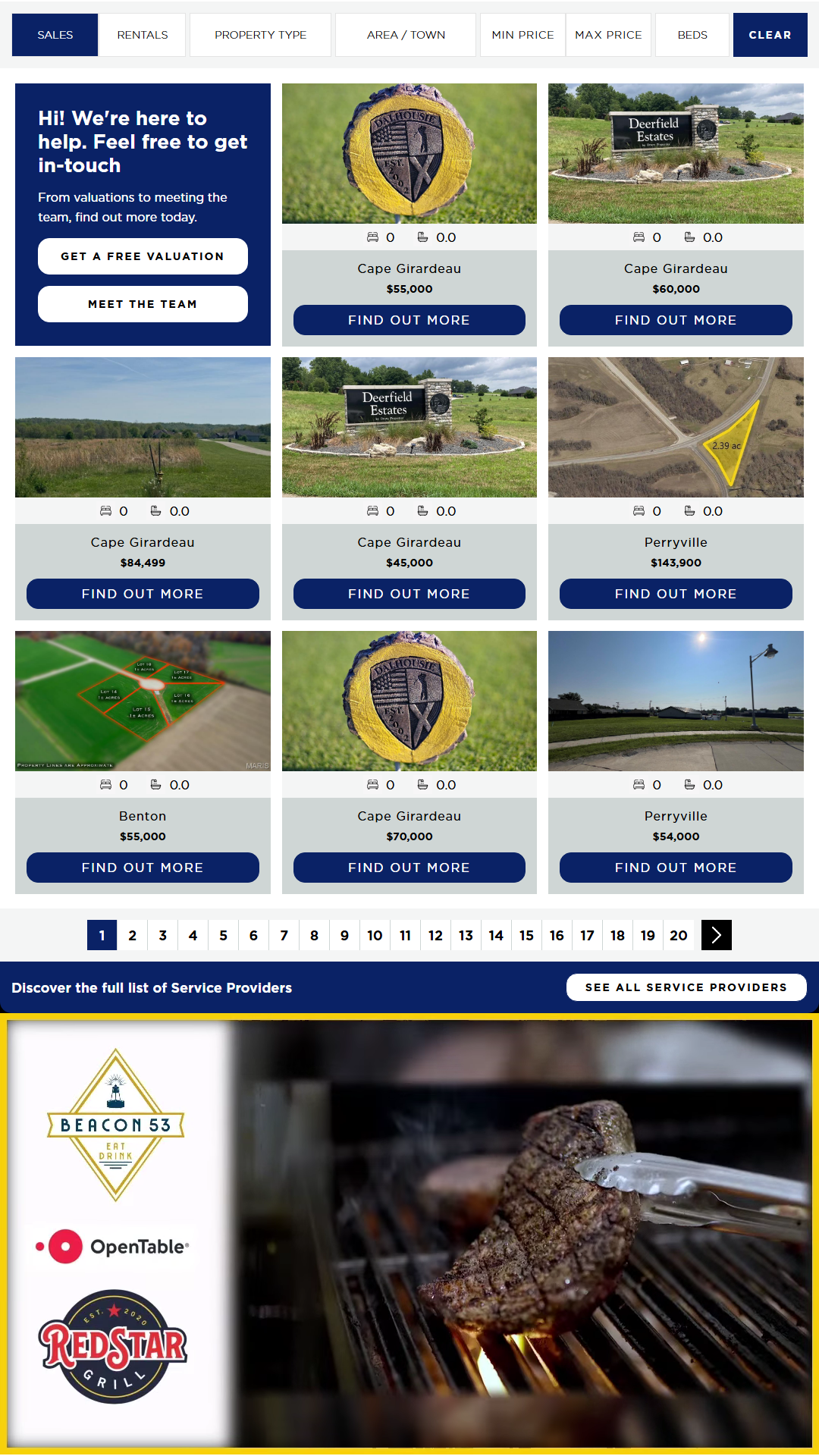
Task: Open the Property Type dropdown
Action: click(x=260, y=35)
